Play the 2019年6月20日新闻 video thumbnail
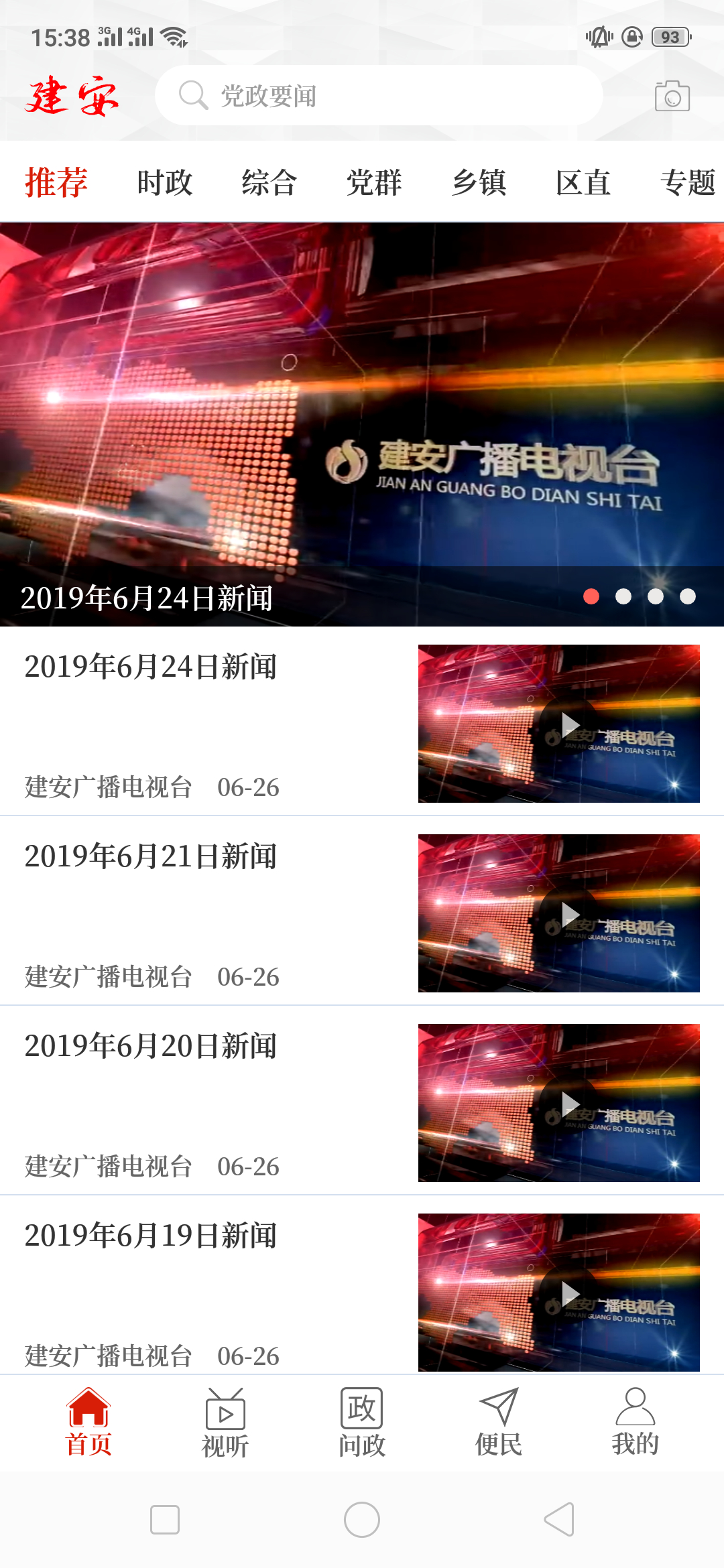 coord(559,1103)
